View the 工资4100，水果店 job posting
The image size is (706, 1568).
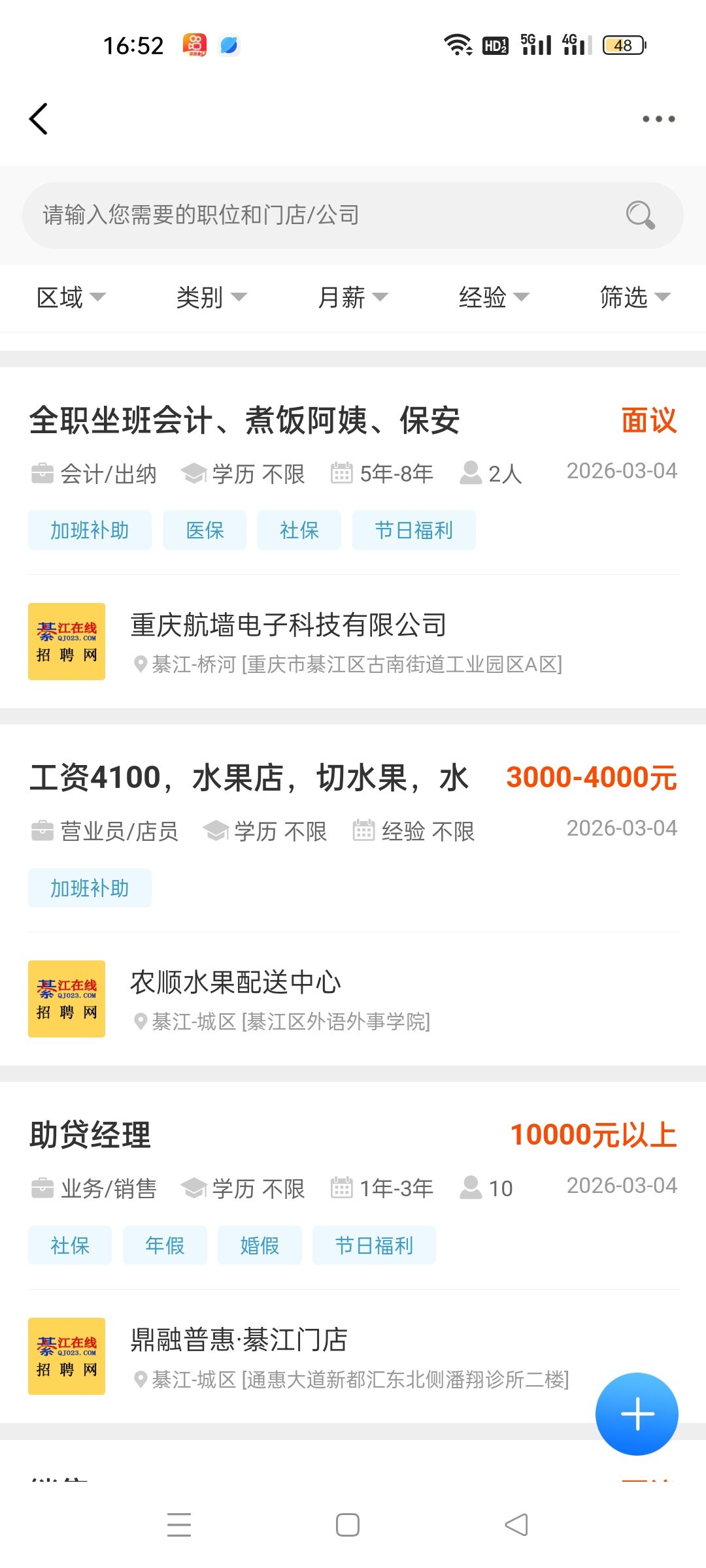248,777
